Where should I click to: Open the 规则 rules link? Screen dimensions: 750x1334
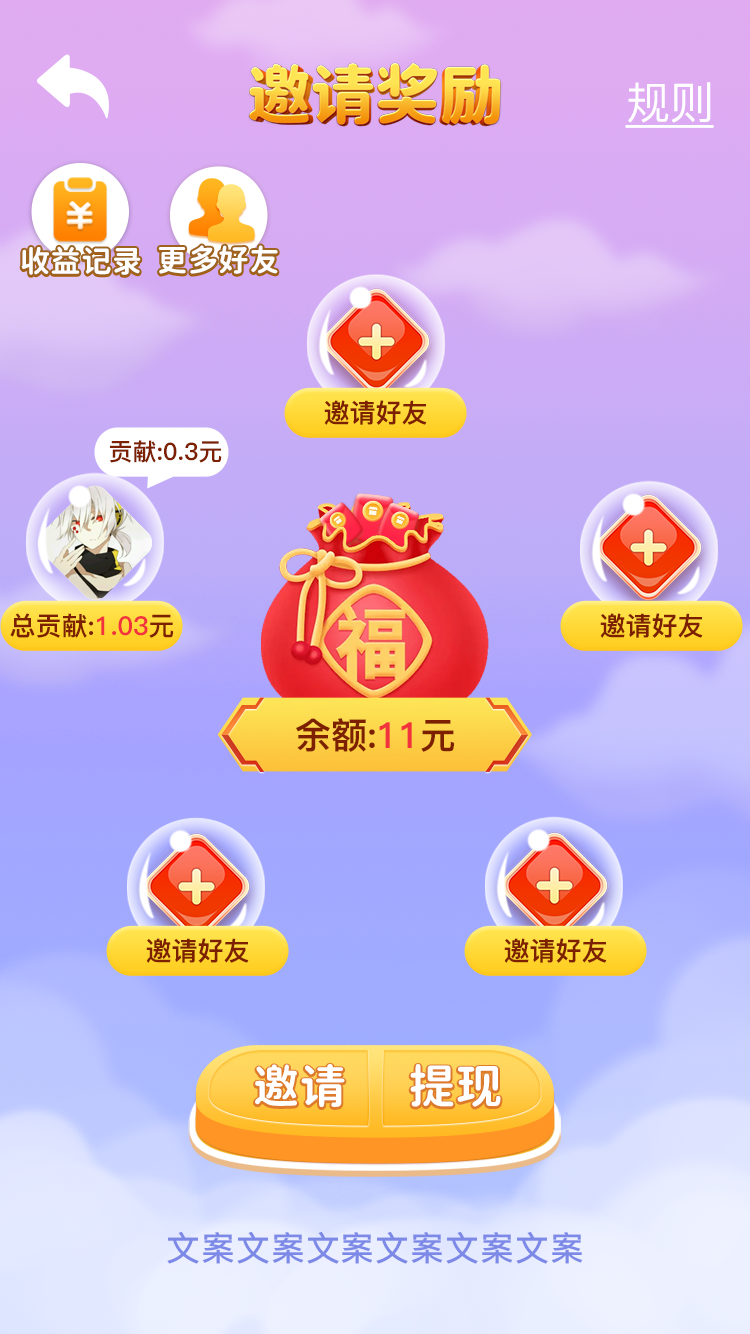click(x=669, y=102)
